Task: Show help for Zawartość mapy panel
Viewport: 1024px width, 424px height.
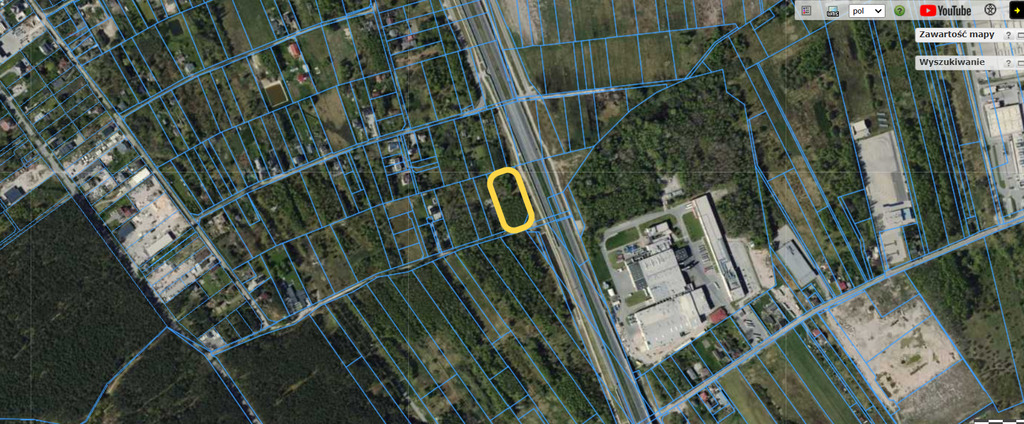Action: (1008, 35)
